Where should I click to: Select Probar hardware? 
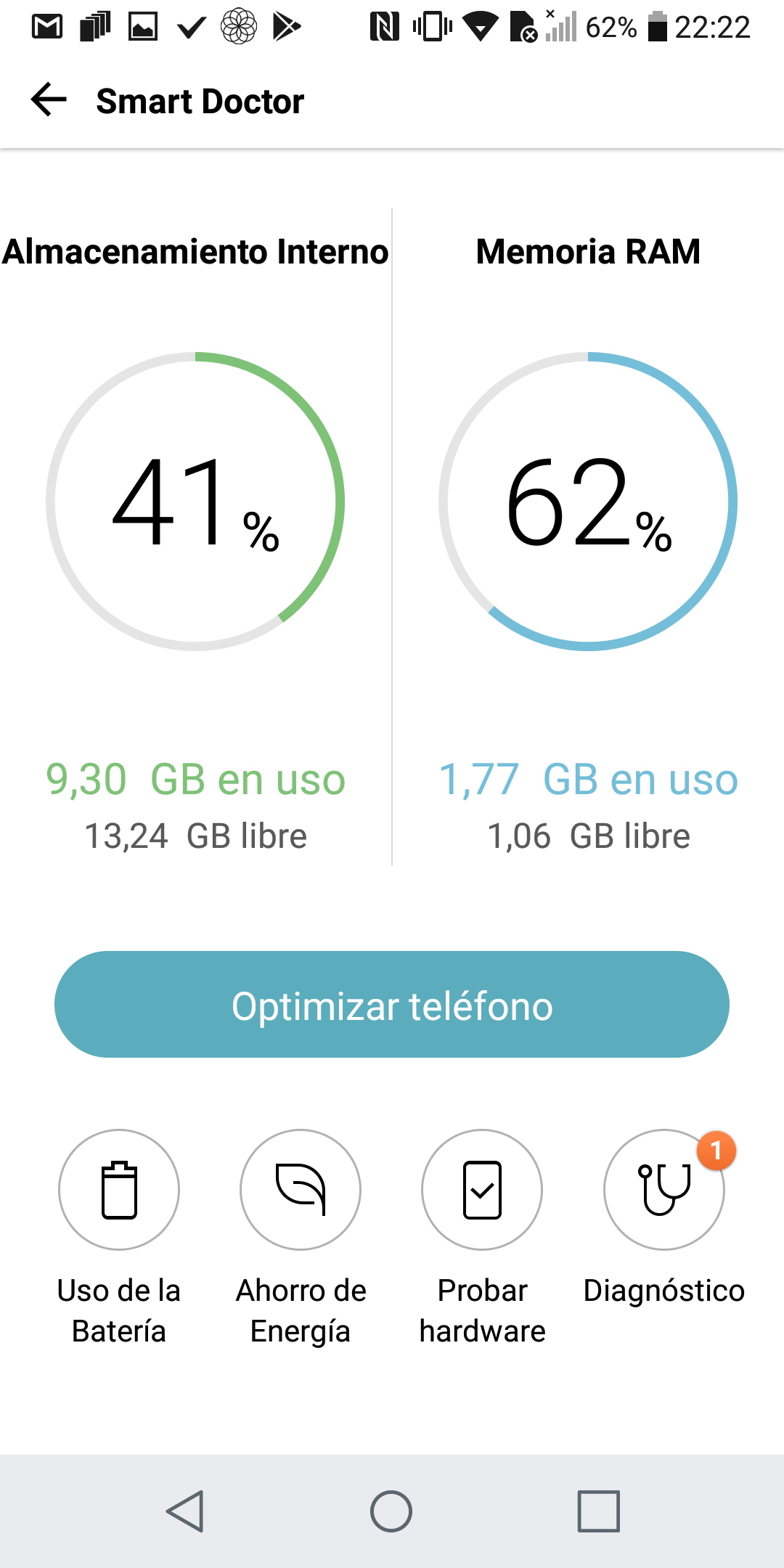click(482, 1190)
